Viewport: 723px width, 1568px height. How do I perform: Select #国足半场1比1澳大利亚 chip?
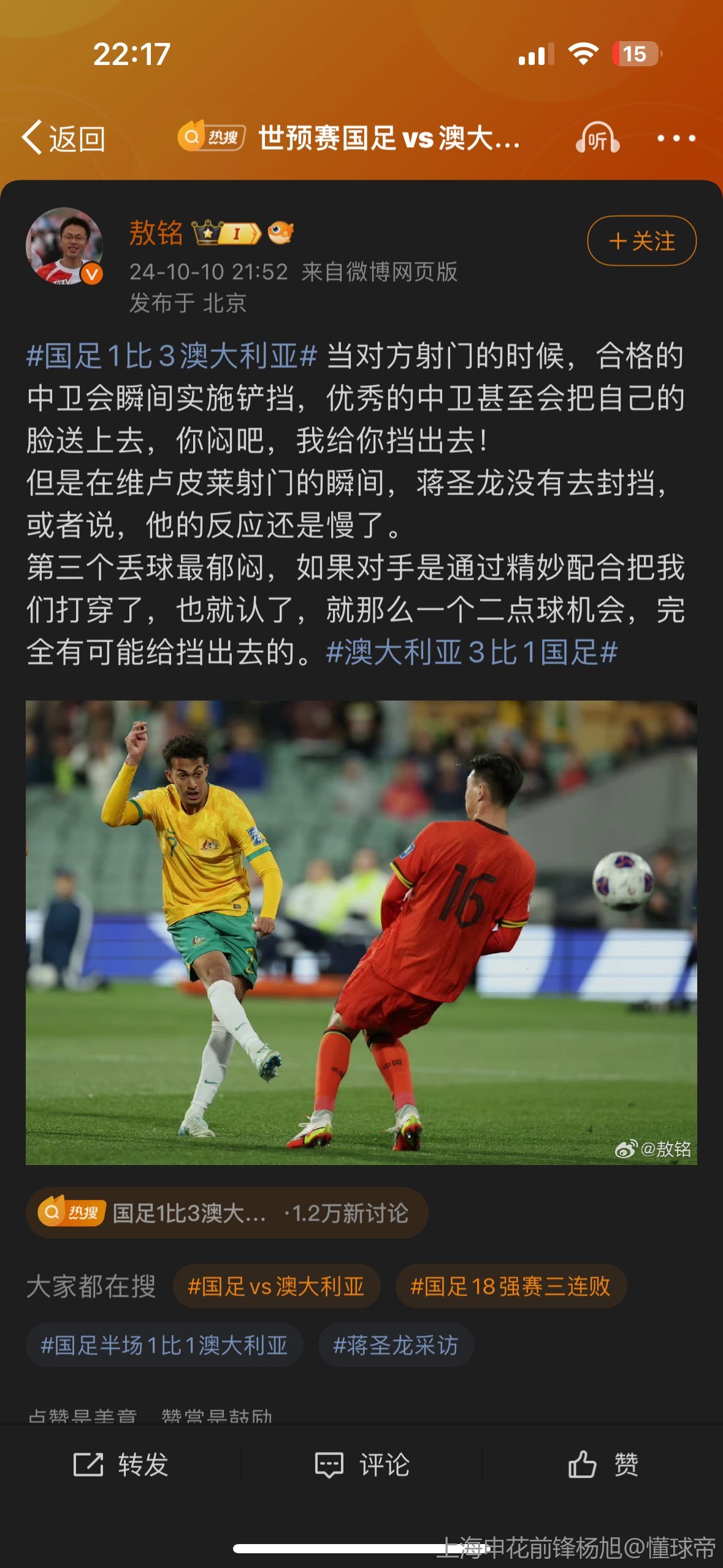164,1345
